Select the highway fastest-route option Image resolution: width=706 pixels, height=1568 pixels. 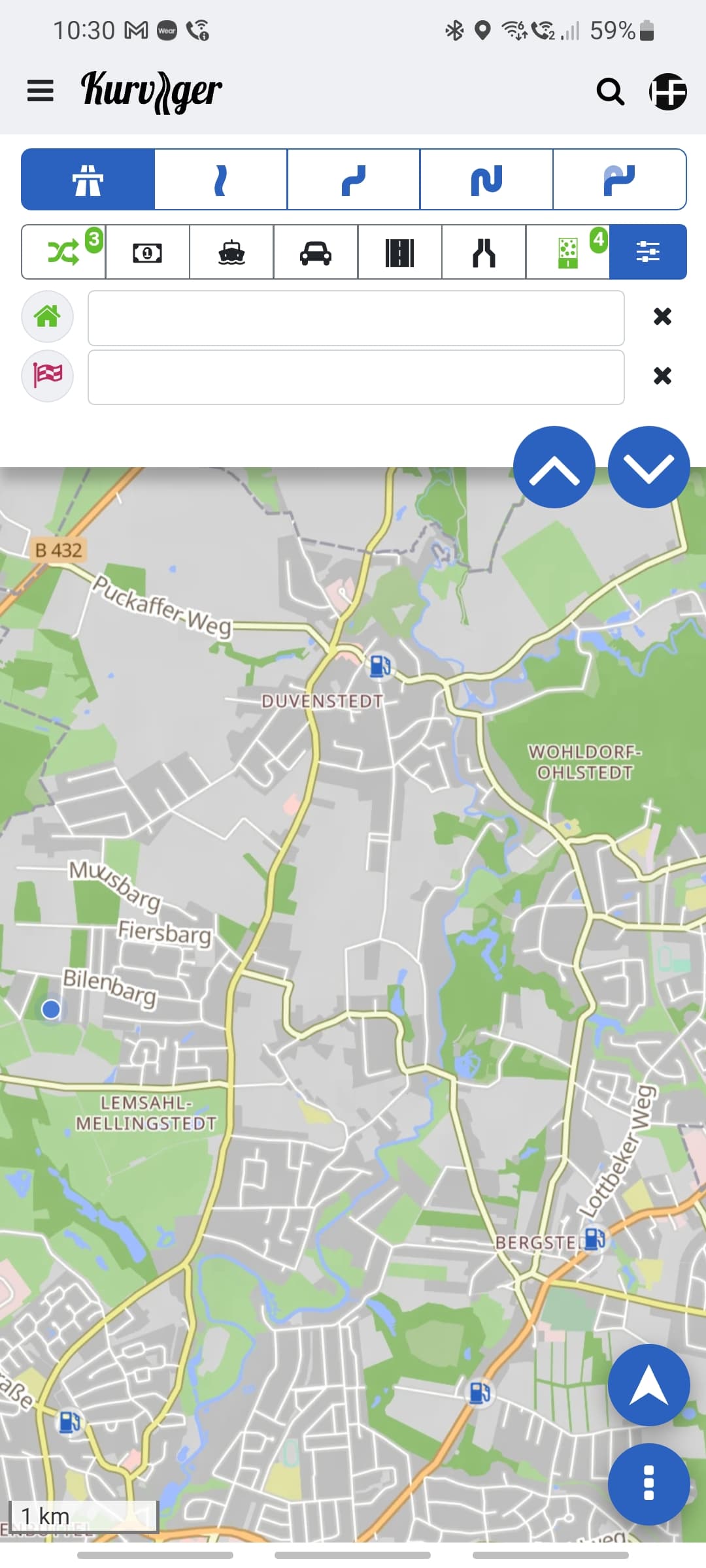(88, 180)
